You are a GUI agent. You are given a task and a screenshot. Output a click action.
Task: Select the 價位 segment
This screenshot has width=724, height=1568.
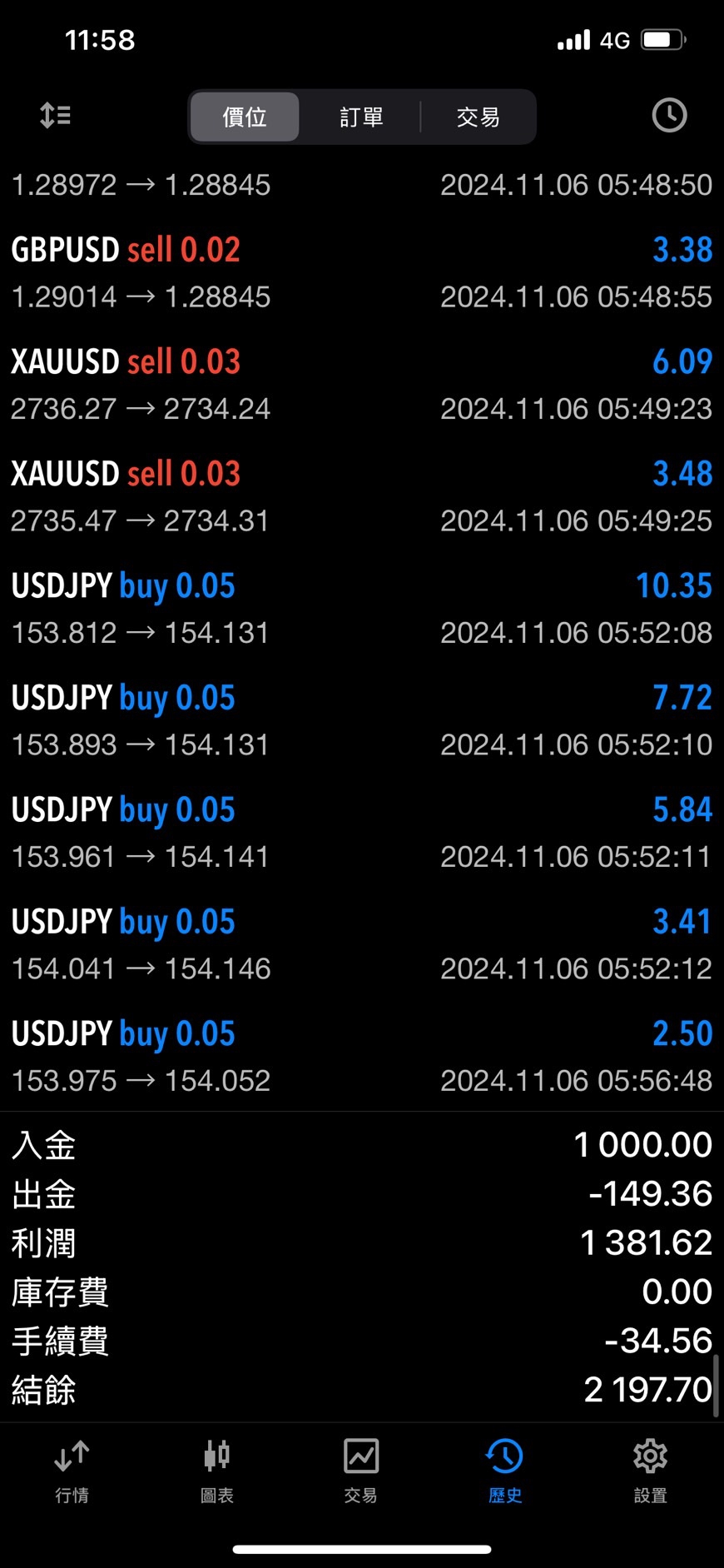tap(245, 117)
